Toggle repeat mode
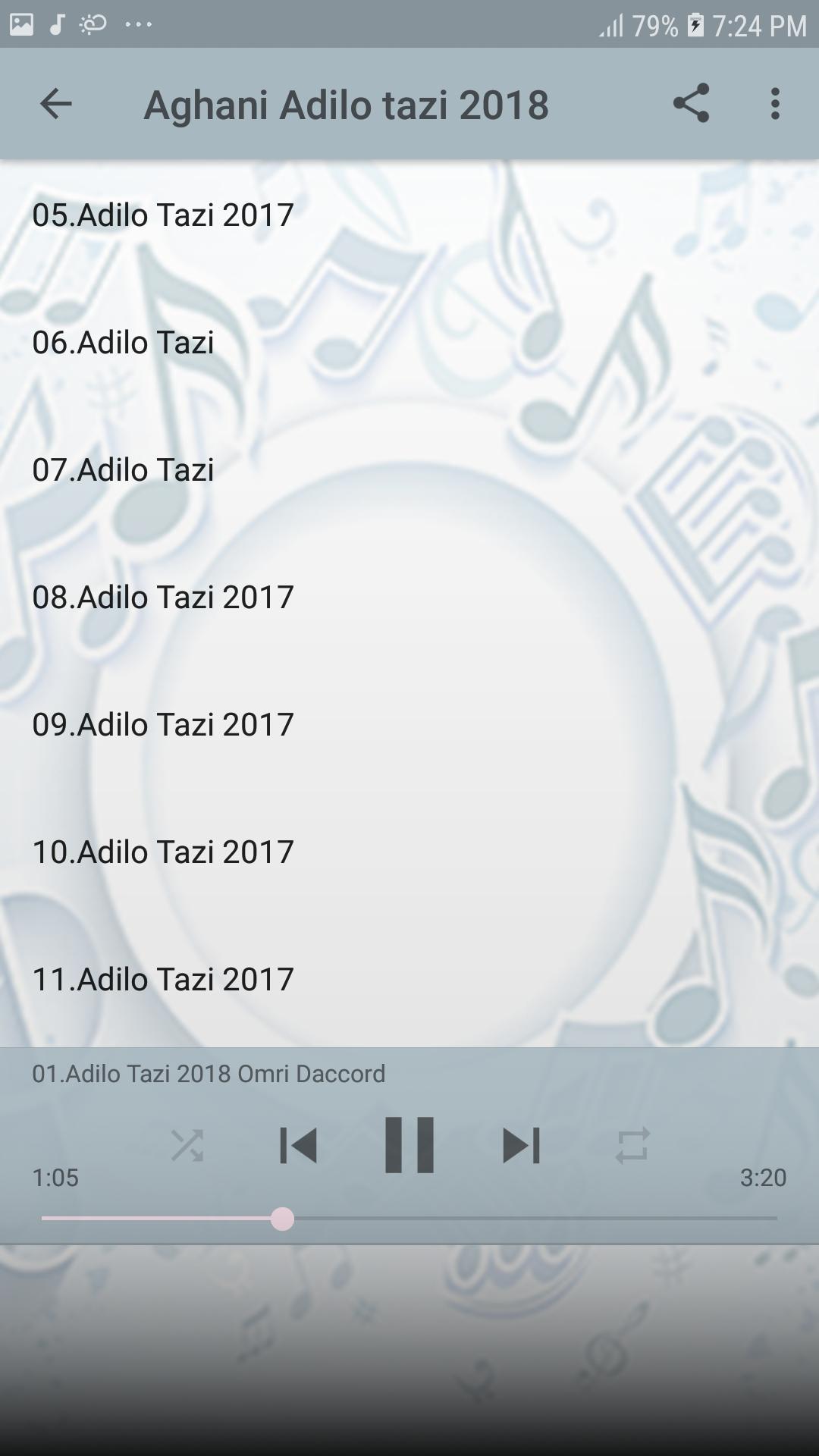This screenshot has width=819, height=1456. pos(632,1145)
